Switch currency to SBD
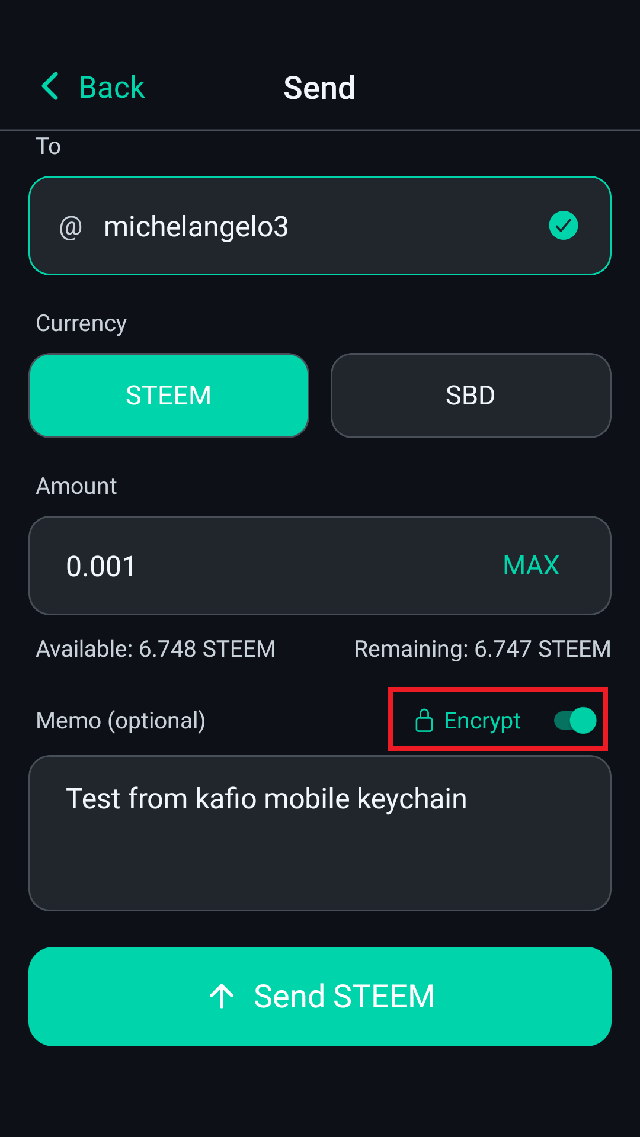The image size is (640, 1137). 471,395
